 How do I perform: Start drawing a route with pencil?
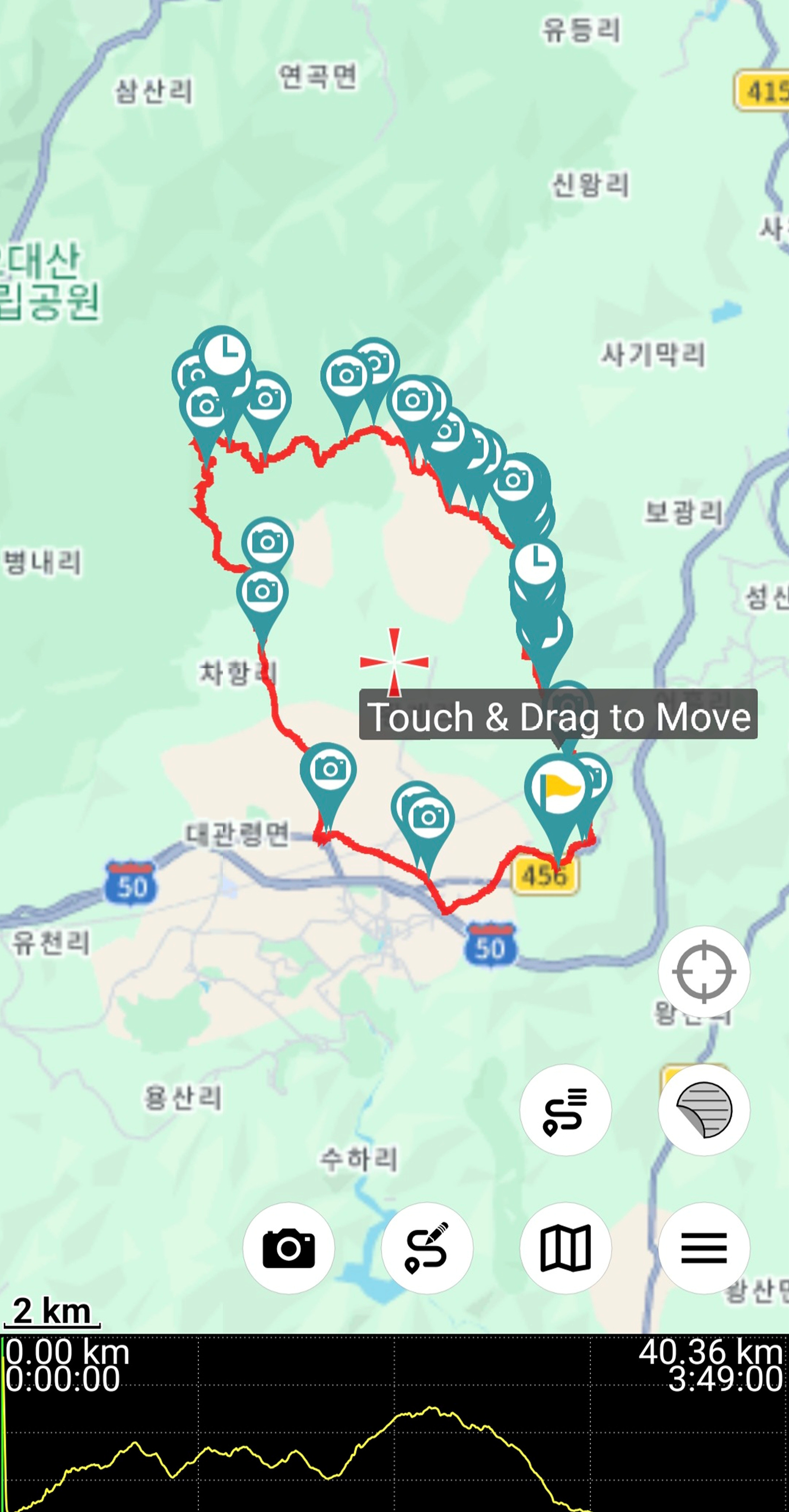[x=427, y=1248]
